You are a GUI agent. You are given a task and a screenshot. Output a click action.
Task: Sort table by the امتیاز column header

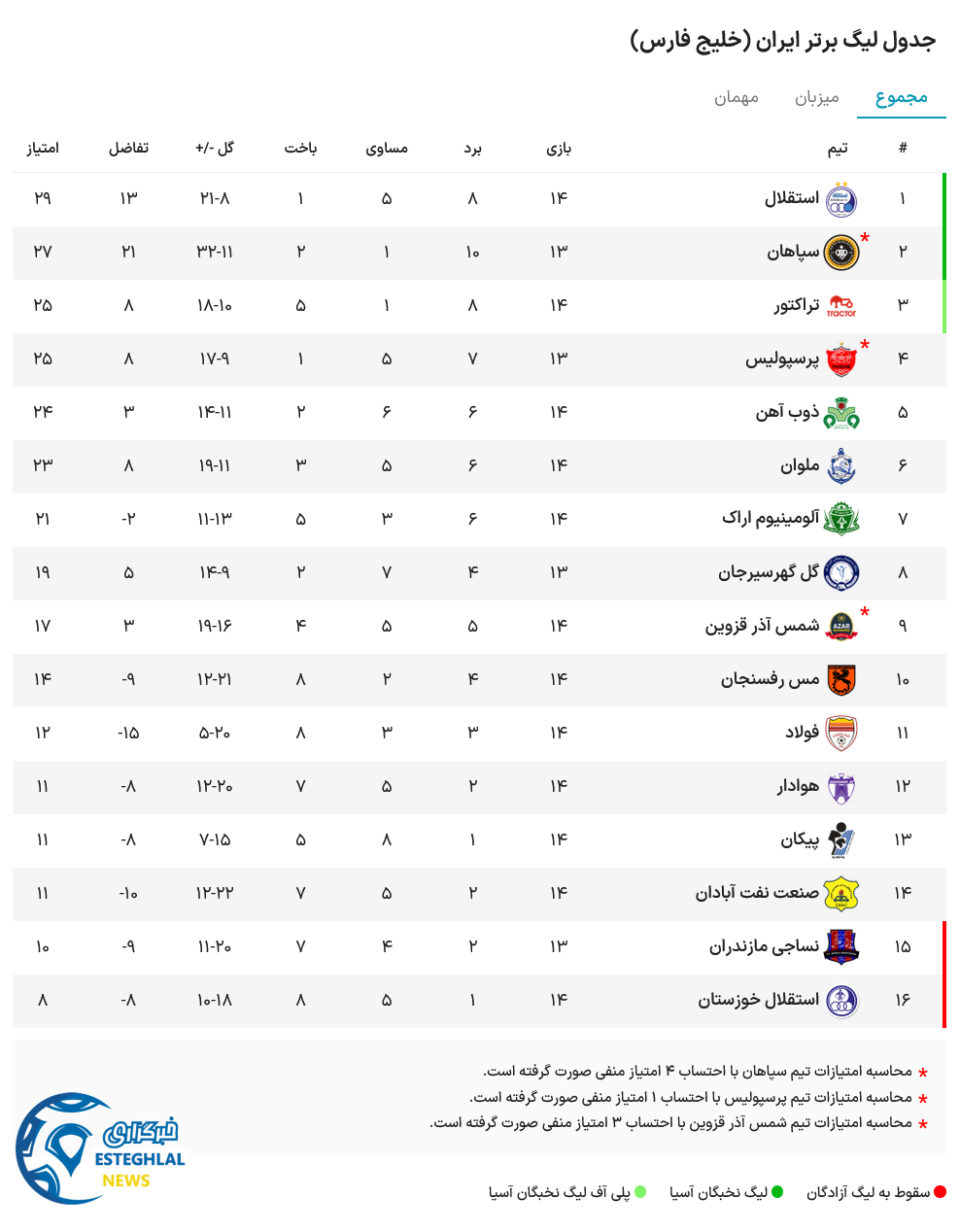(x=41, y=148)
